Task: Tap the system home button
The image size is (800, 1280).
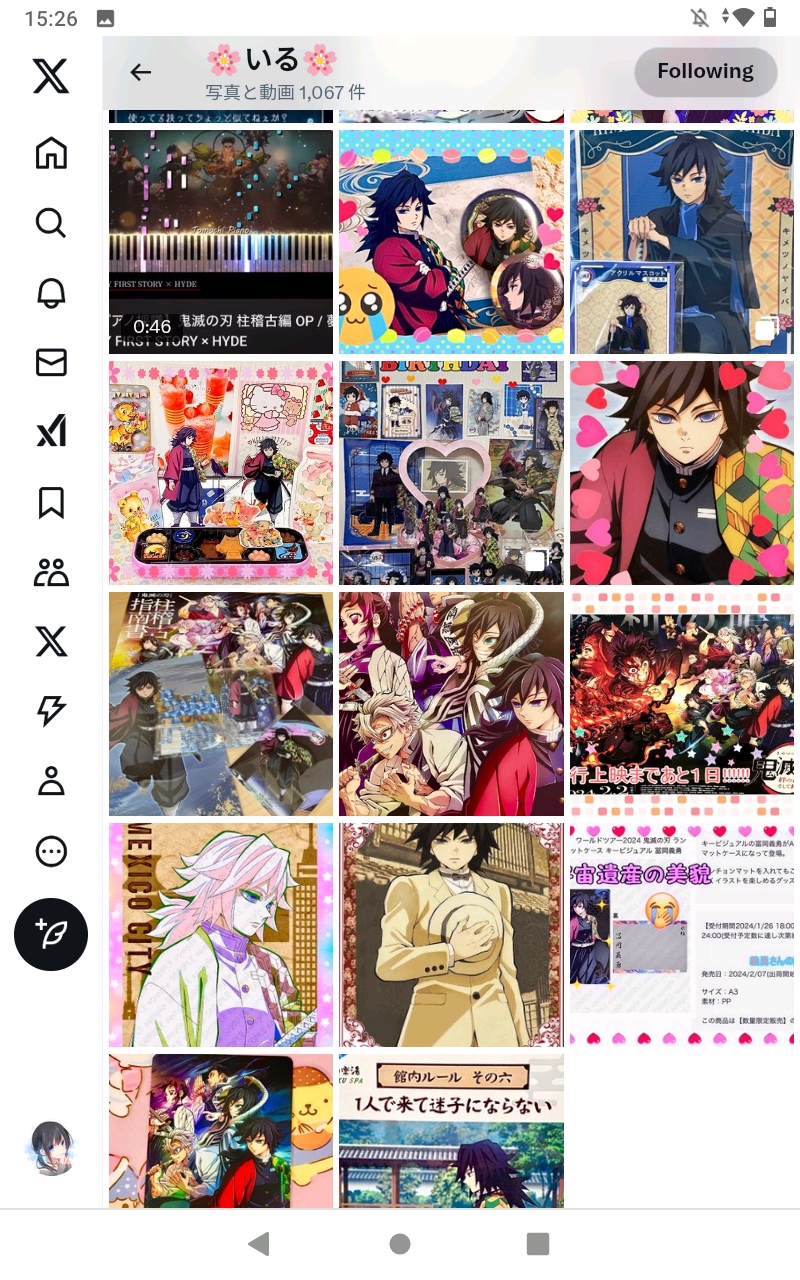Action: point(400,1243)
